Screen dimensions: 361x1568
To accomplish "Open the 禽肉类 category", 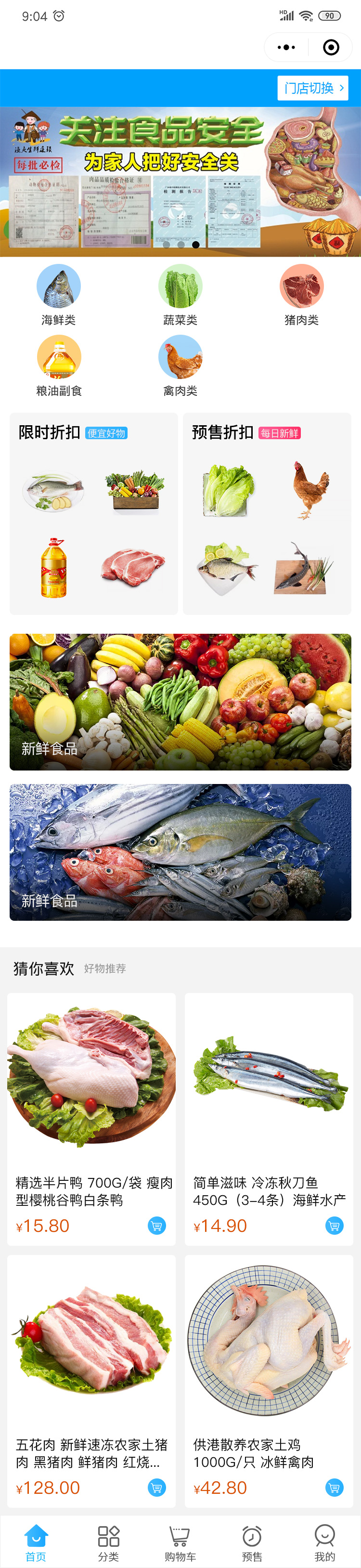I will (180, 365).
